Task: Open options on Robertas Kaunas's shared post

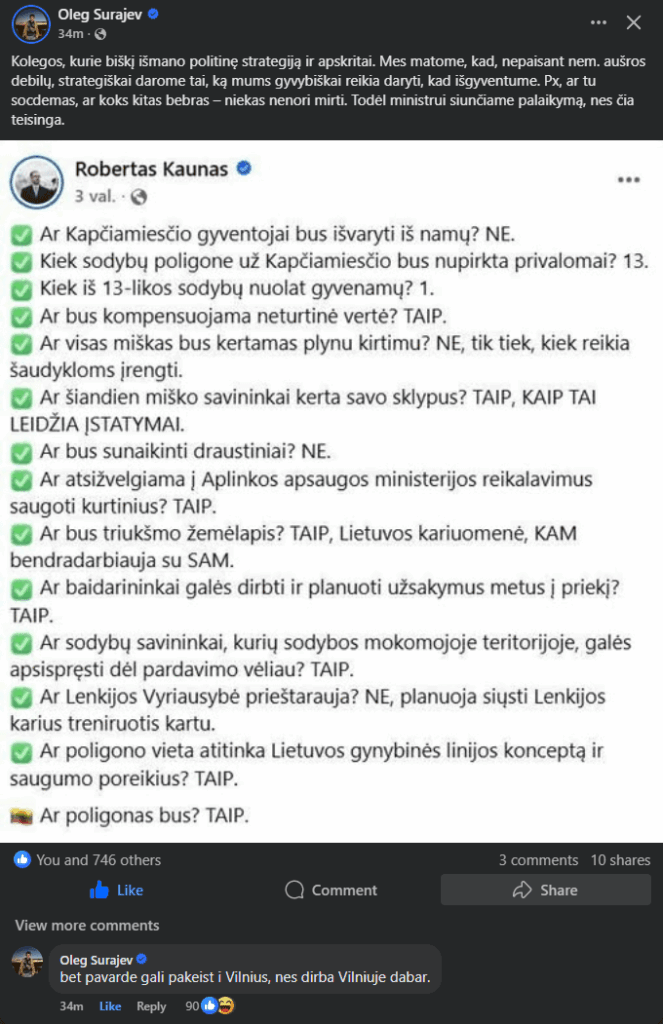Action: click(628, 180)
